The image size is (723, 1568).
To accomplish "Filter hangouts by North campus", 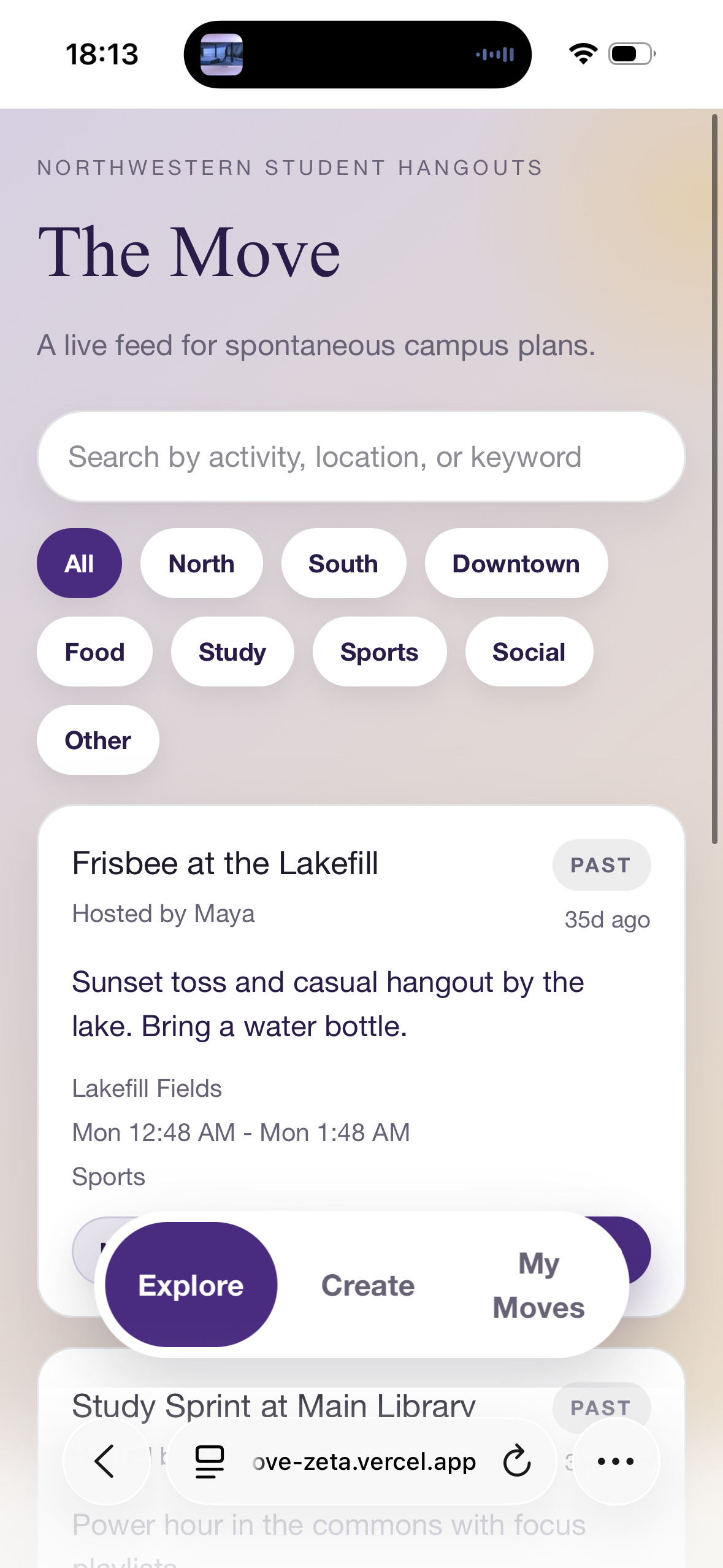I will [x=201, y=563].
